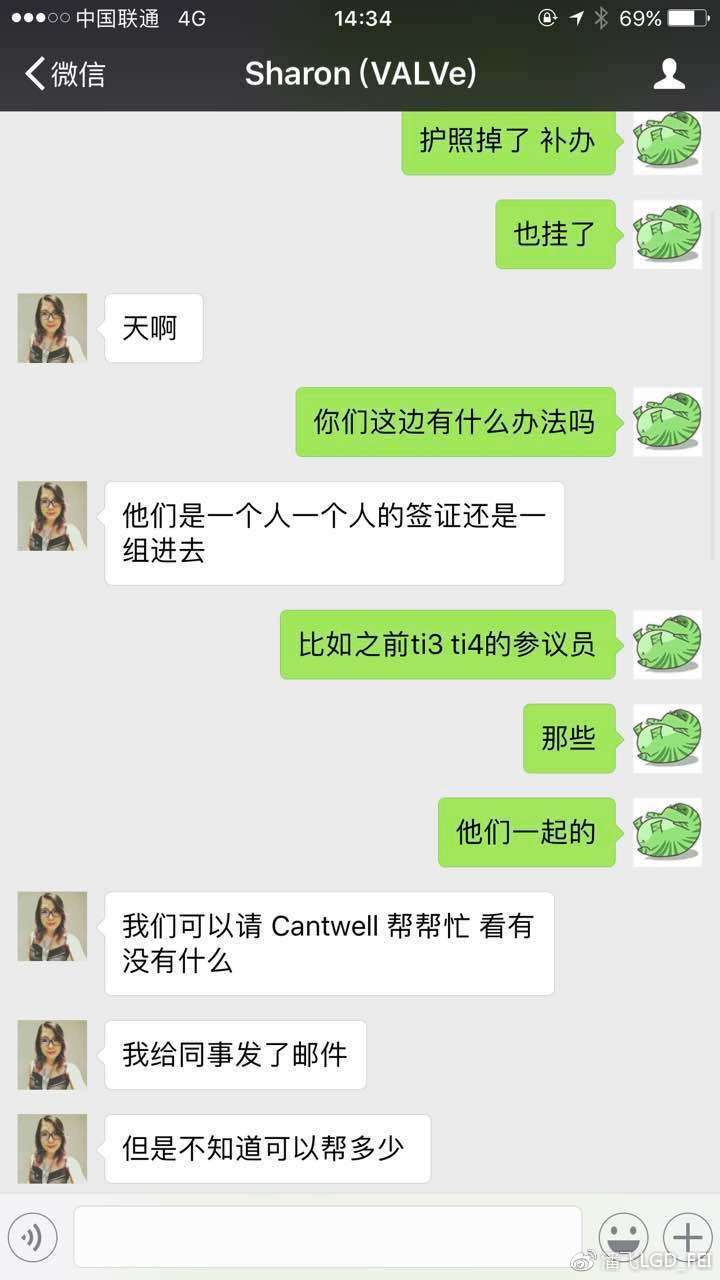Tap Sharon's avatar beside 我给同事发了邮件
720x1280 pixels.
pos(52,1055)
